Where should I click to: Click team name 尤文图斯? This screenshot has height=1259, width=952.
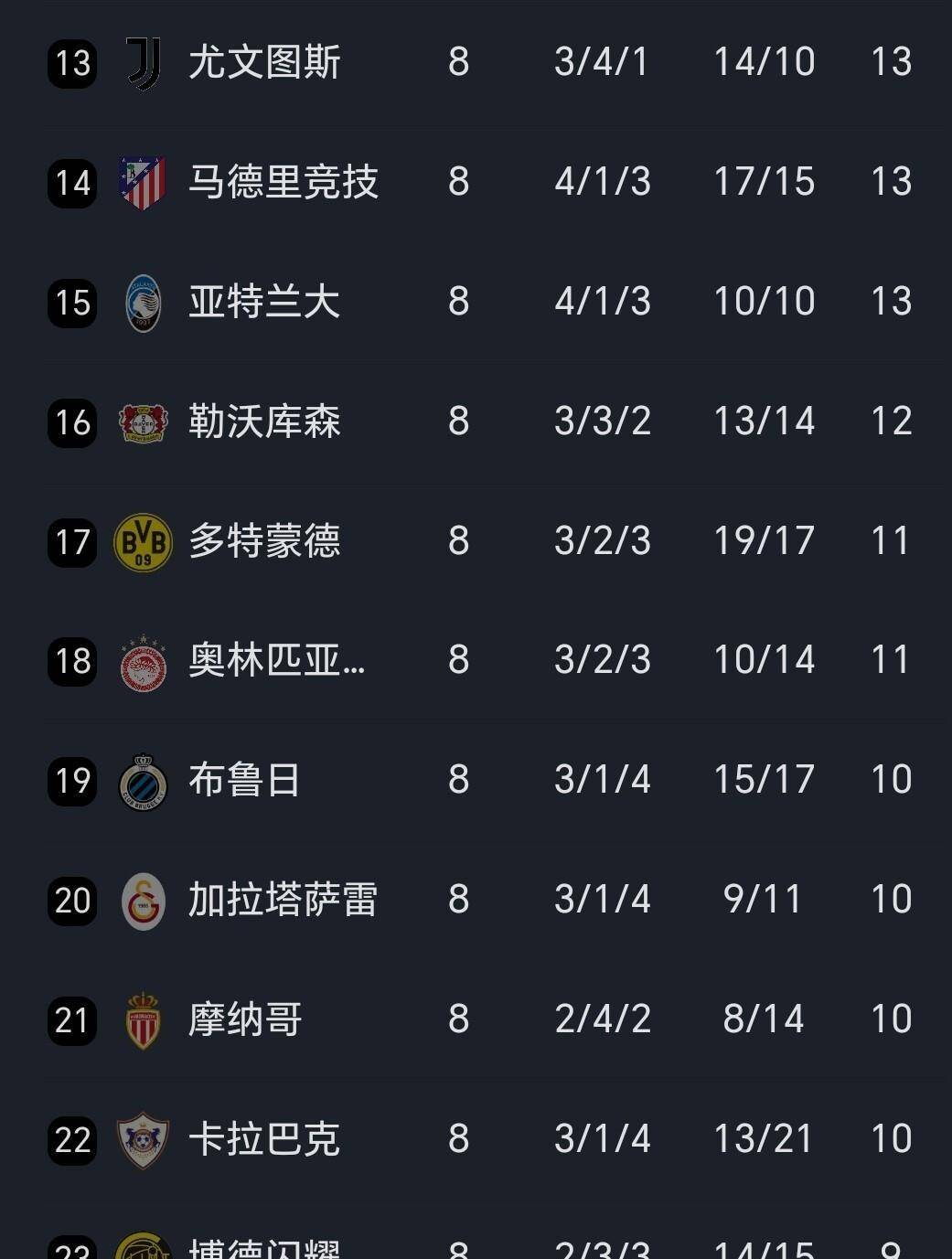264,61
